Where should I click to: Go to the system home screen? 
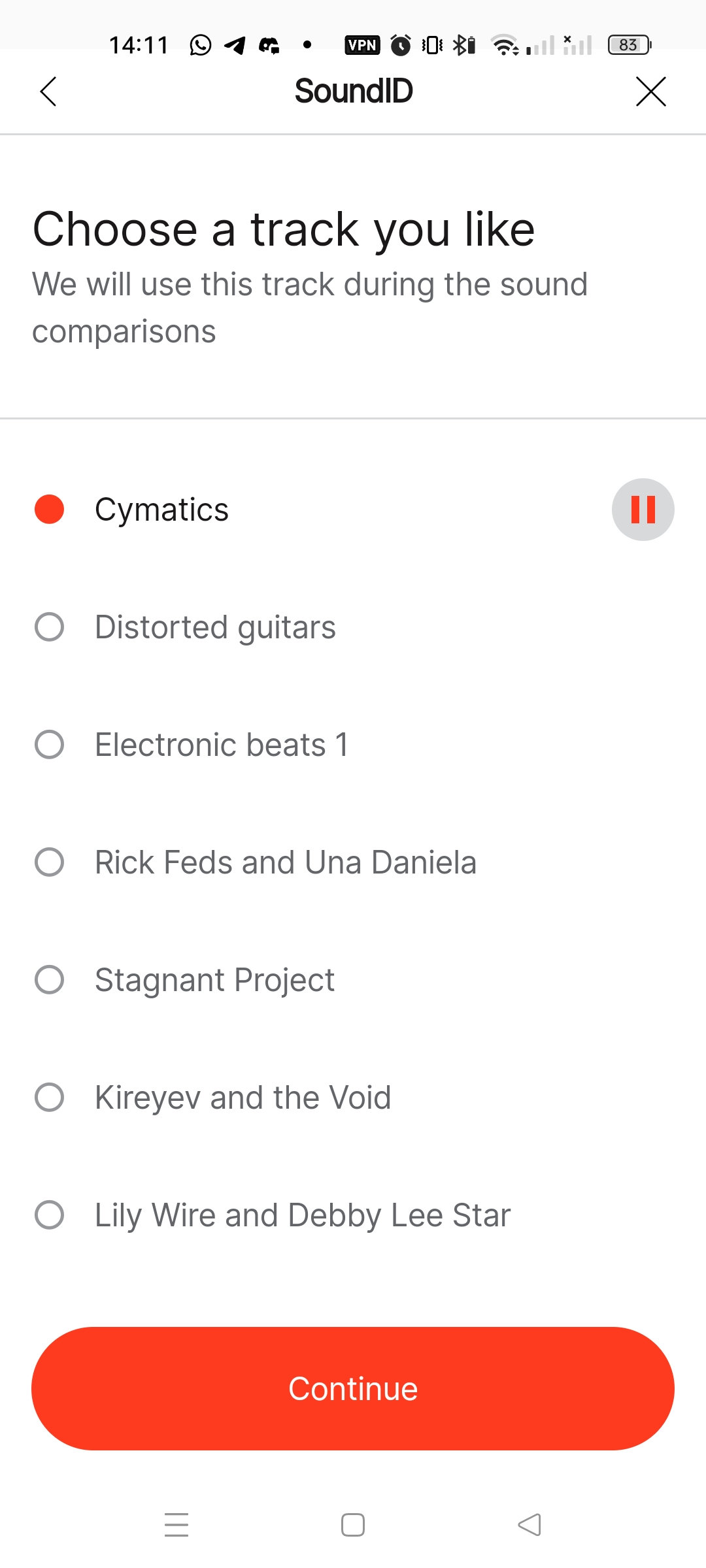coord(353,1525)
